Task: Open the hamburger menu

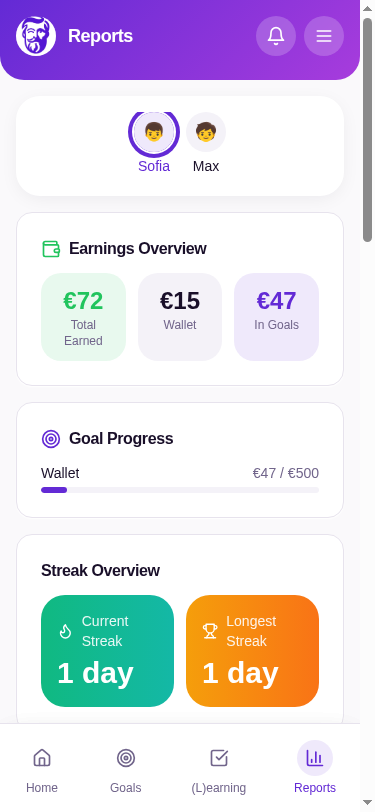Action: 324,36
